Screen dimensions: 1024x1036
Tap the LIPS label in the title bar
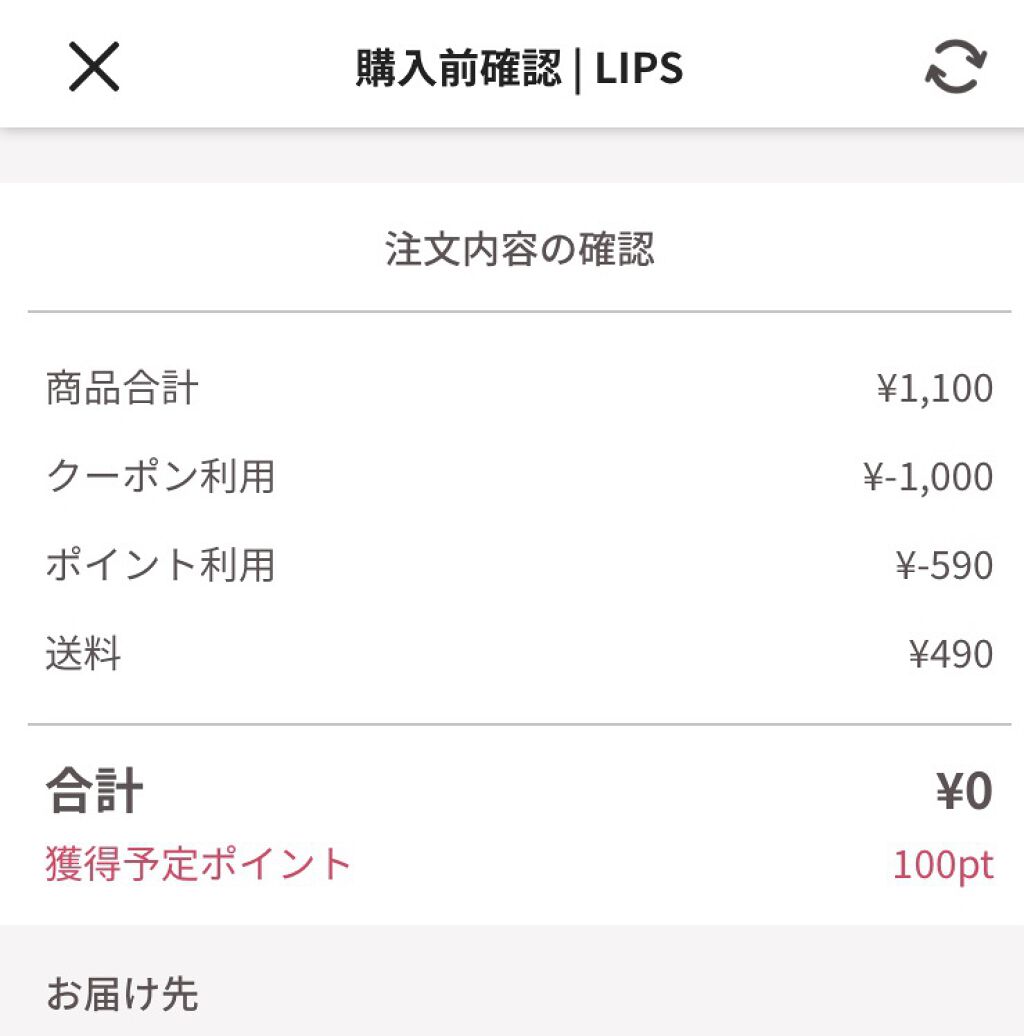coord(639,69)
